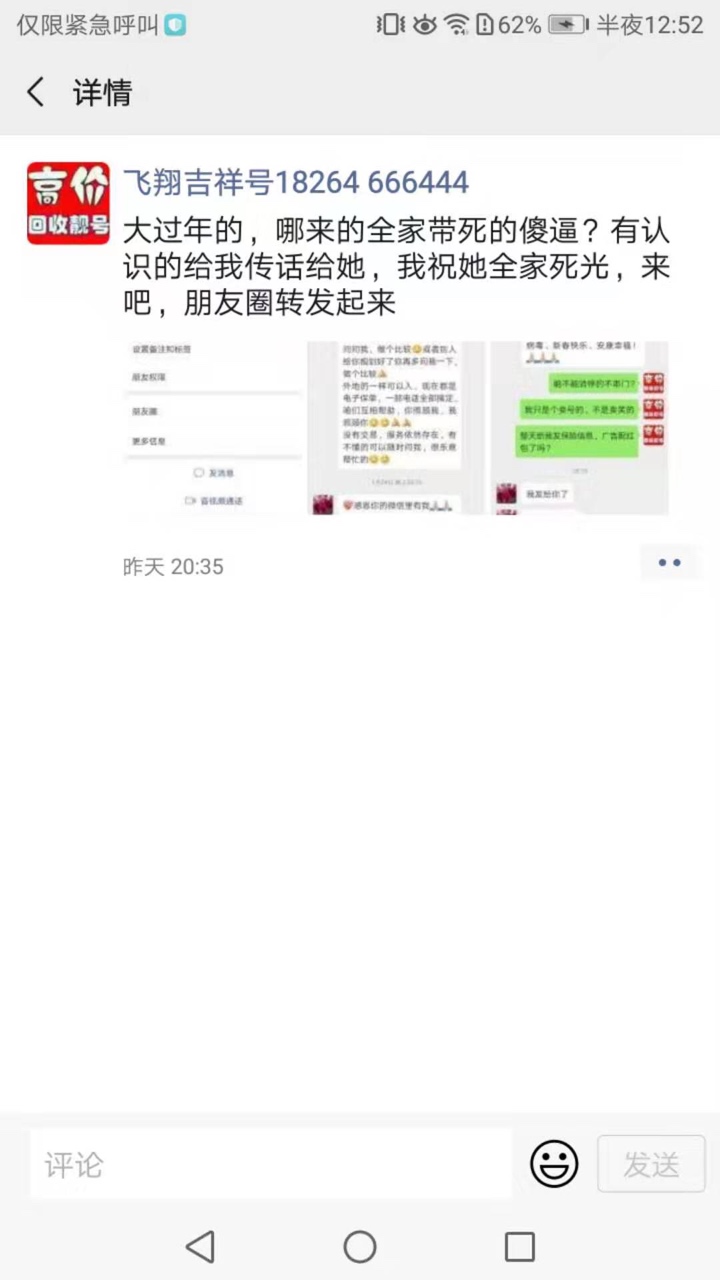Screen dimensions: 720x1280
Task: View the middle chat screenshot image
Action: [396, 428]
